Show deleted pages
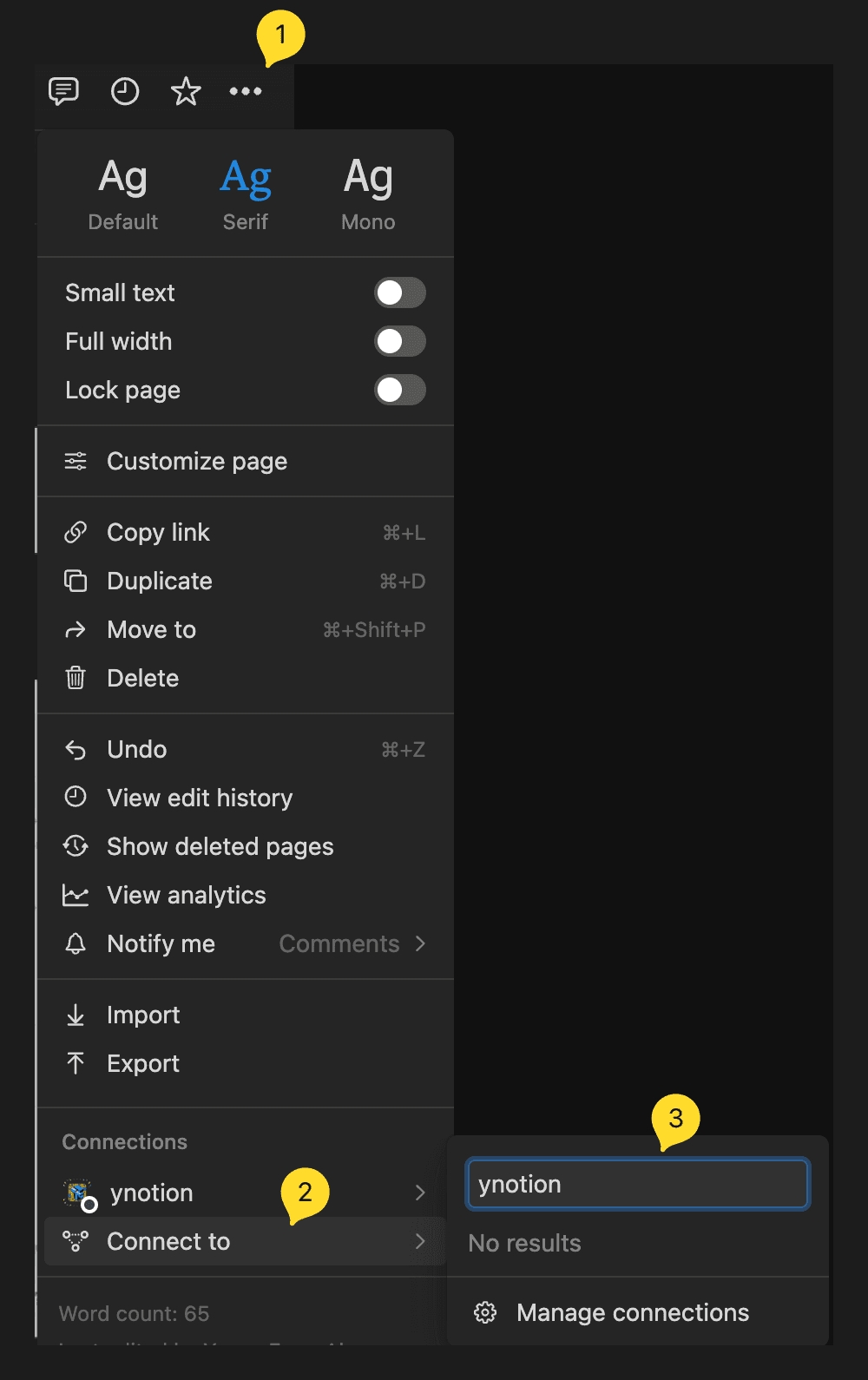This screenshot has height=1380, width=868. tap(220, 847)
